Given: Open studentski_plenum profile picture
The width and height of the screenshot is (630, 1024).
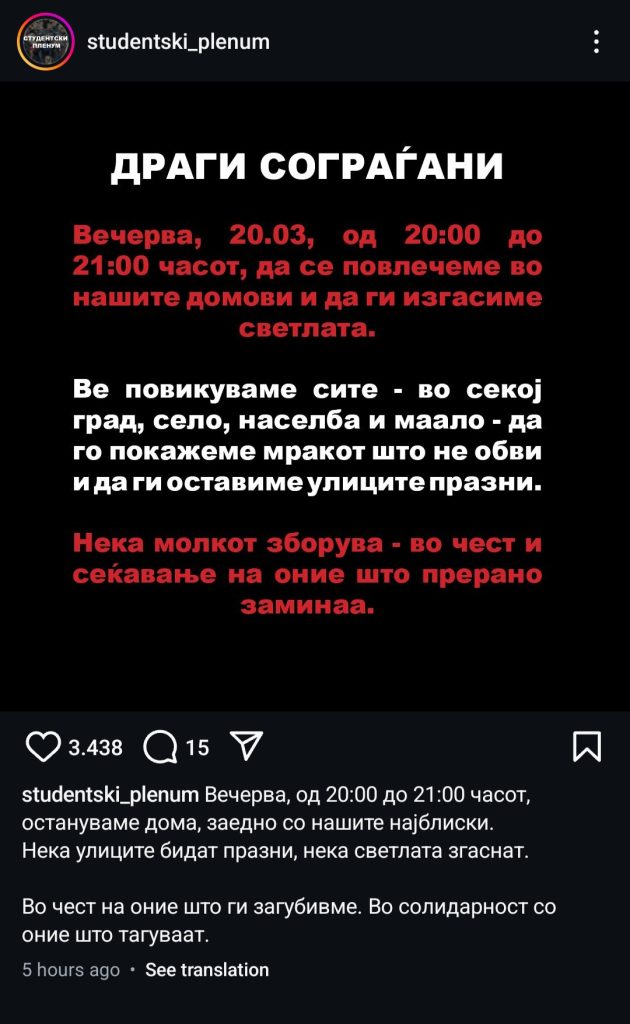Looking at the screenshot, I should tap(46, 42).
